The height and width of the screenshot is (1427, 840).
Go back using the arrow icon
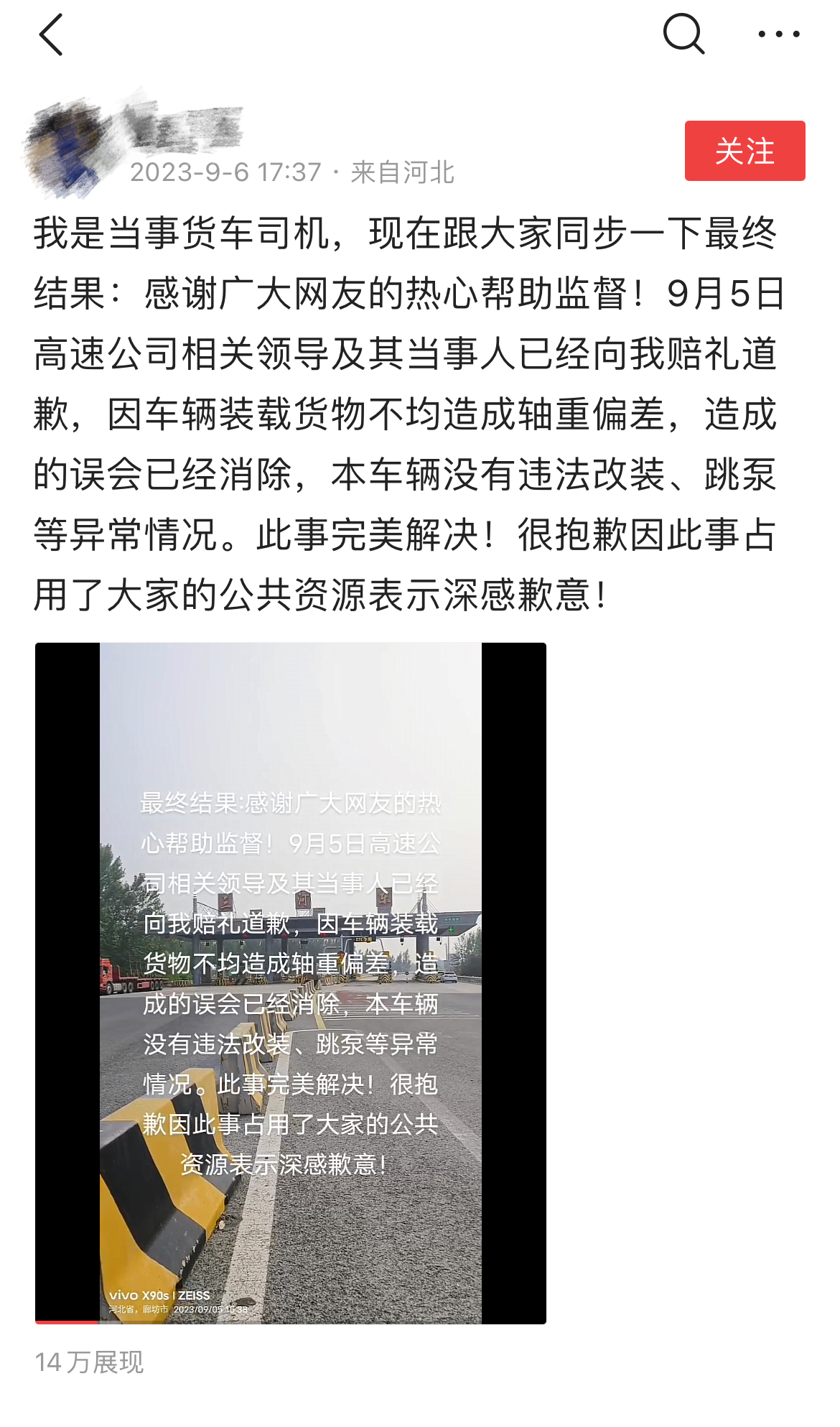pos(51,34)
